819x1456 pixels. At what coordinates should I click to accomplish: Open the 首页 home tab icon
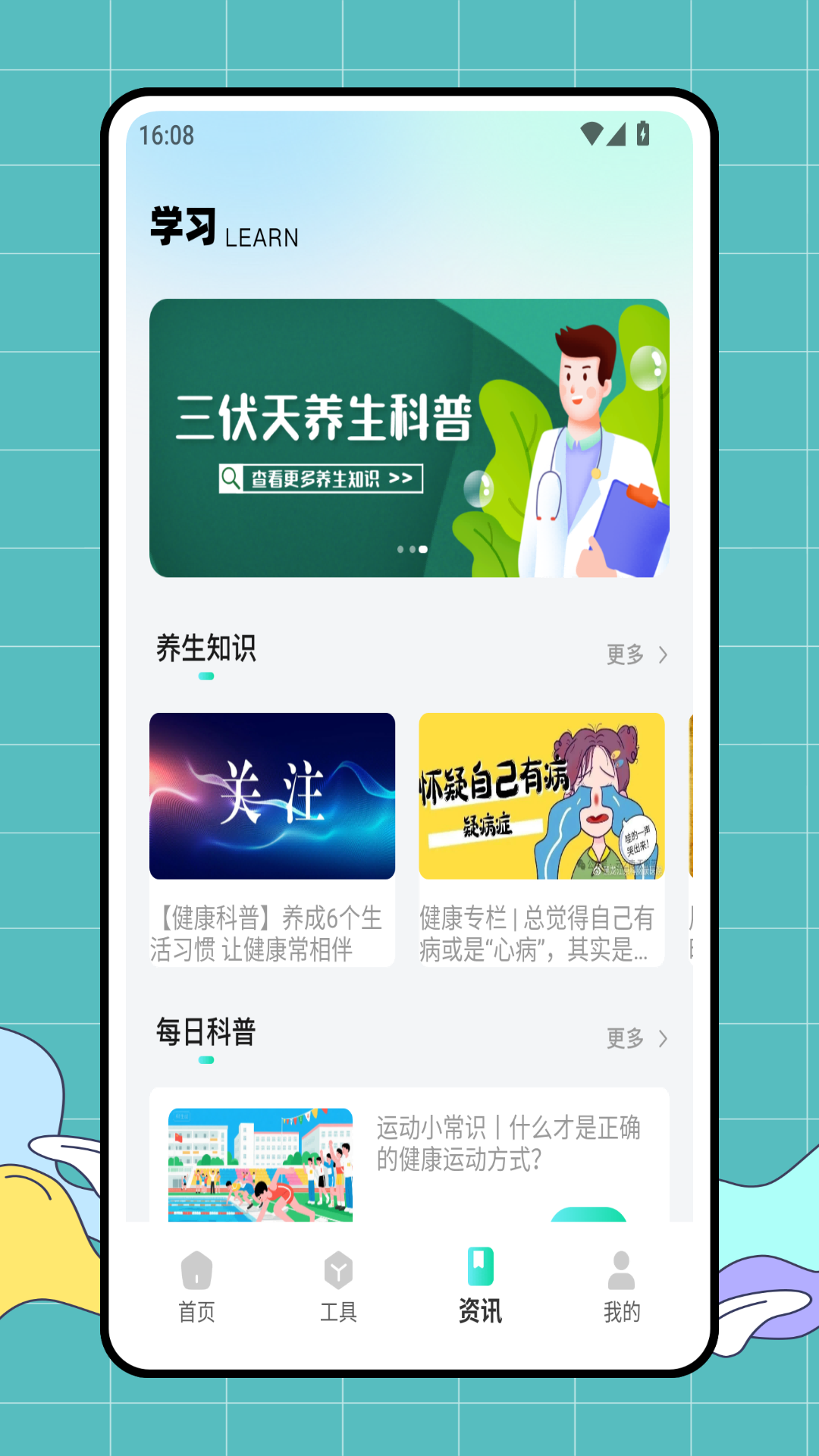pyautogui.click(x=196, y=1269)
